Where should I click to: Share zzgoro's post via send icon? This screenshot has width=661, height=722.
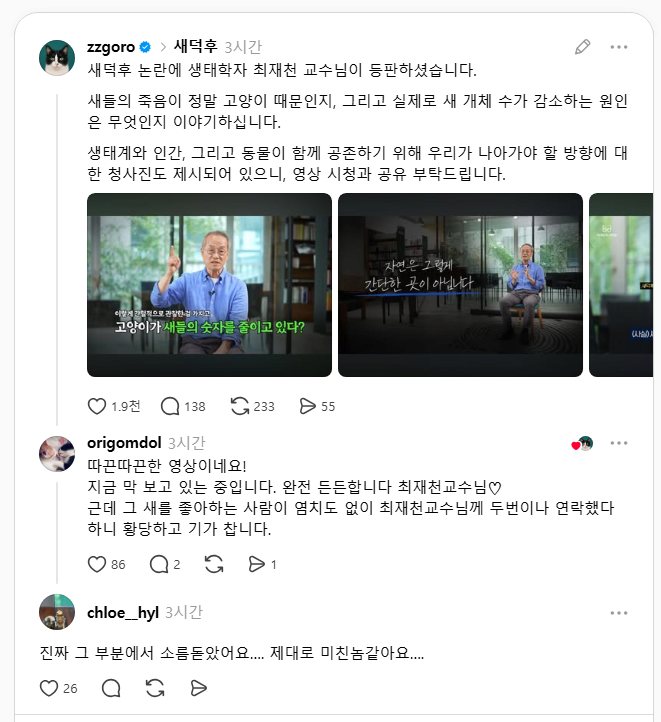point(307,406)
